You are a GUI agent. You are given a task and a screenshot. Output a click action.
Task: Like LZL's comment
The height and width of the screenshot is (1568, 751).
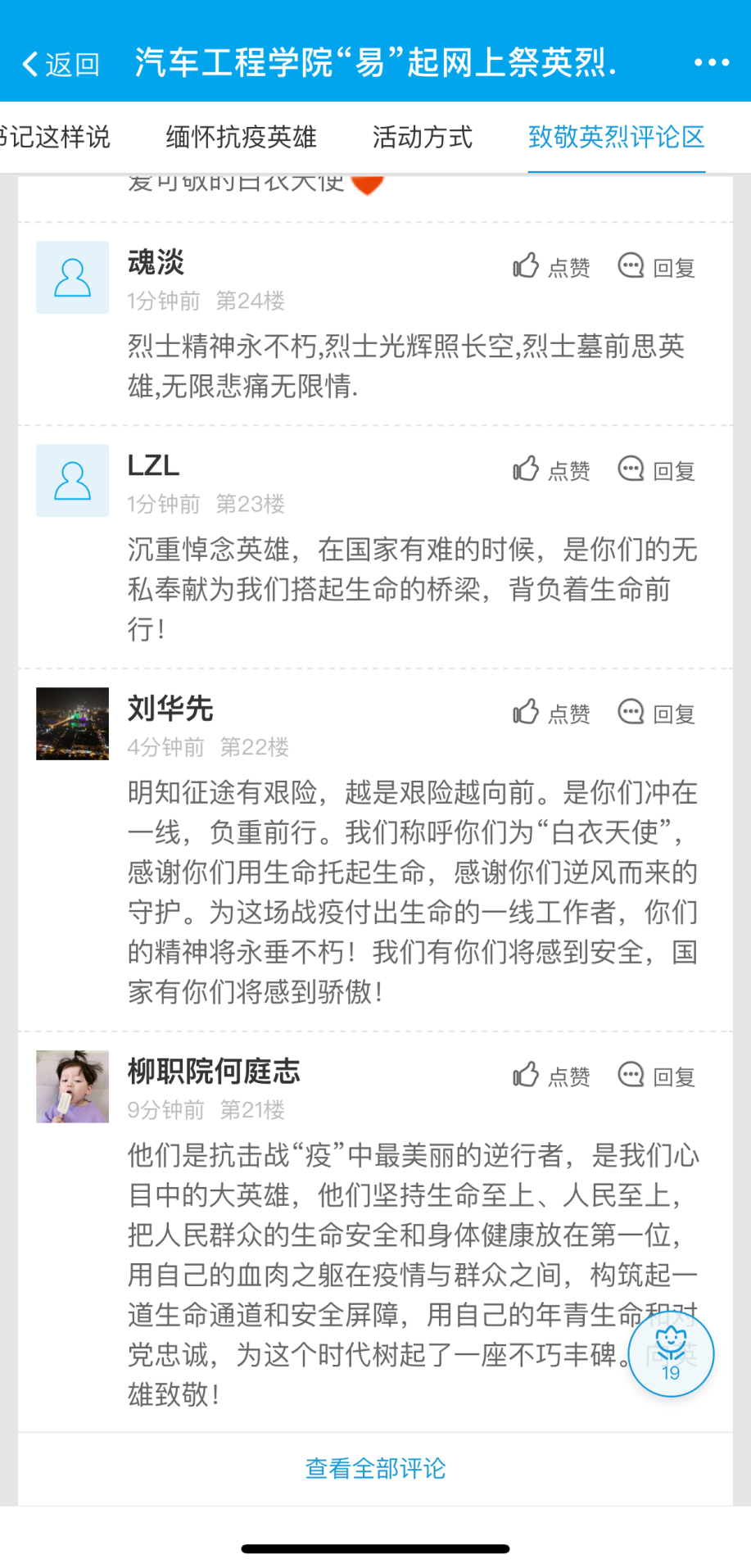(x=551, y=469)
